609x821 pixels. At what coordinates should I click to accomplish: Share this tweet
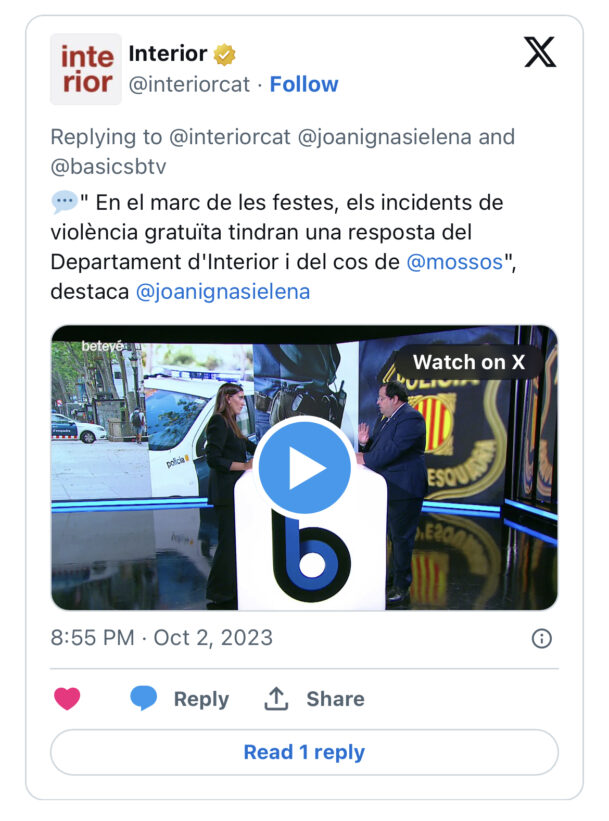click(x=314, y=699)
